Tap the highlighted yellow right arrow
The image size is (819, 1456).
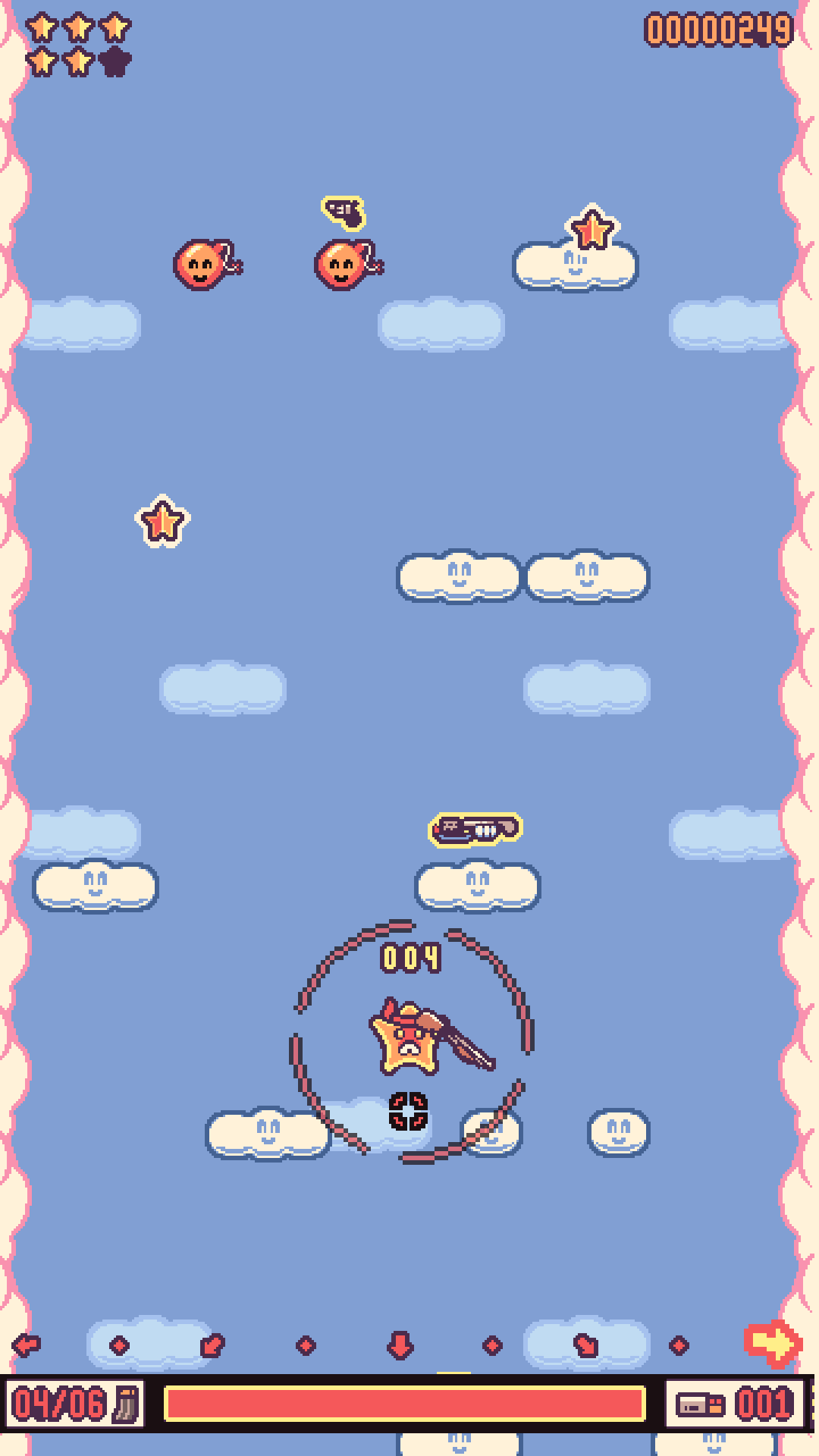773,1344
